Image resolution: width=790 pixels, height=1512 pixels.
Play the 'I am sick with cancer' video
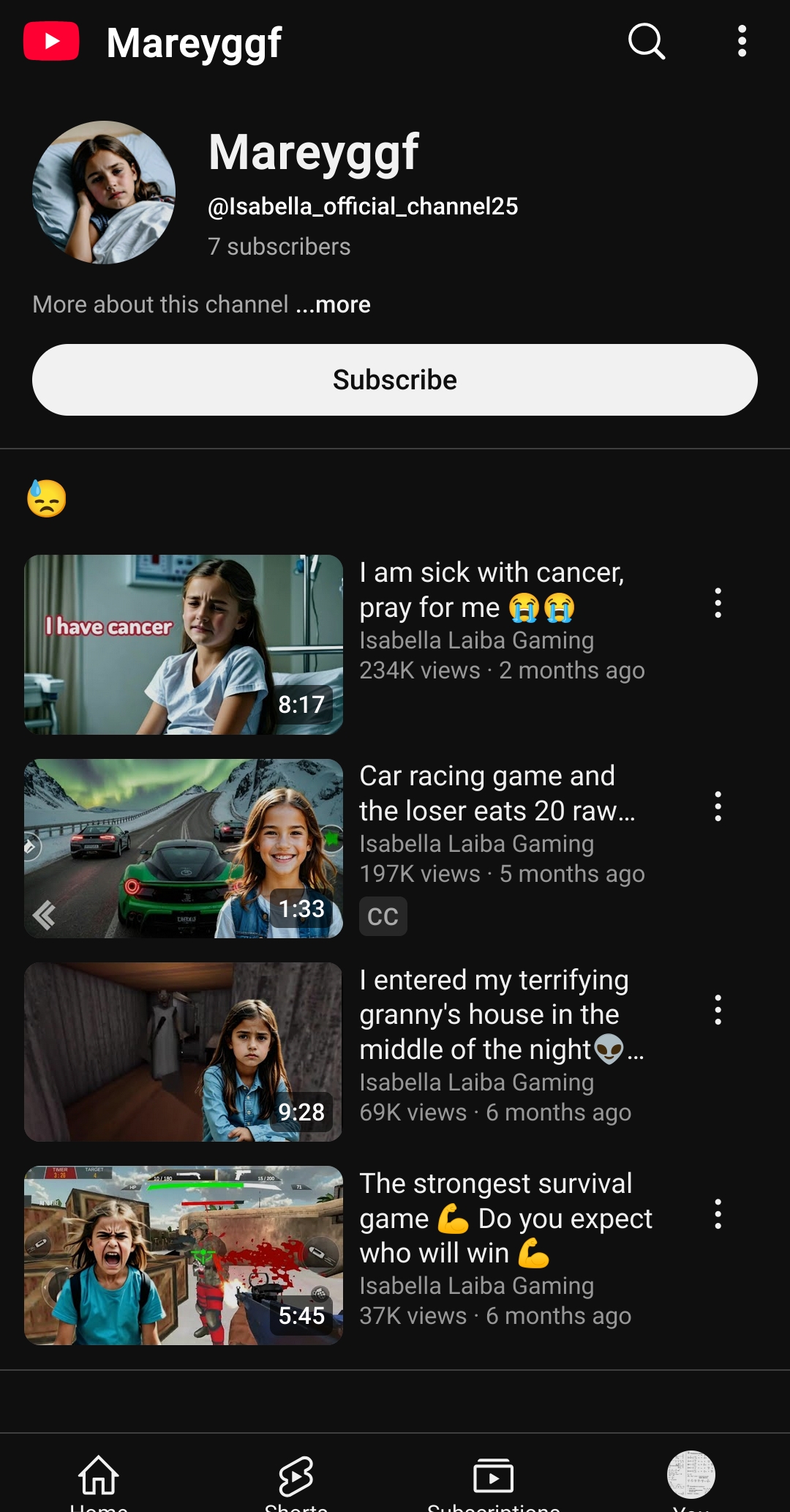(x=184, y=645)
